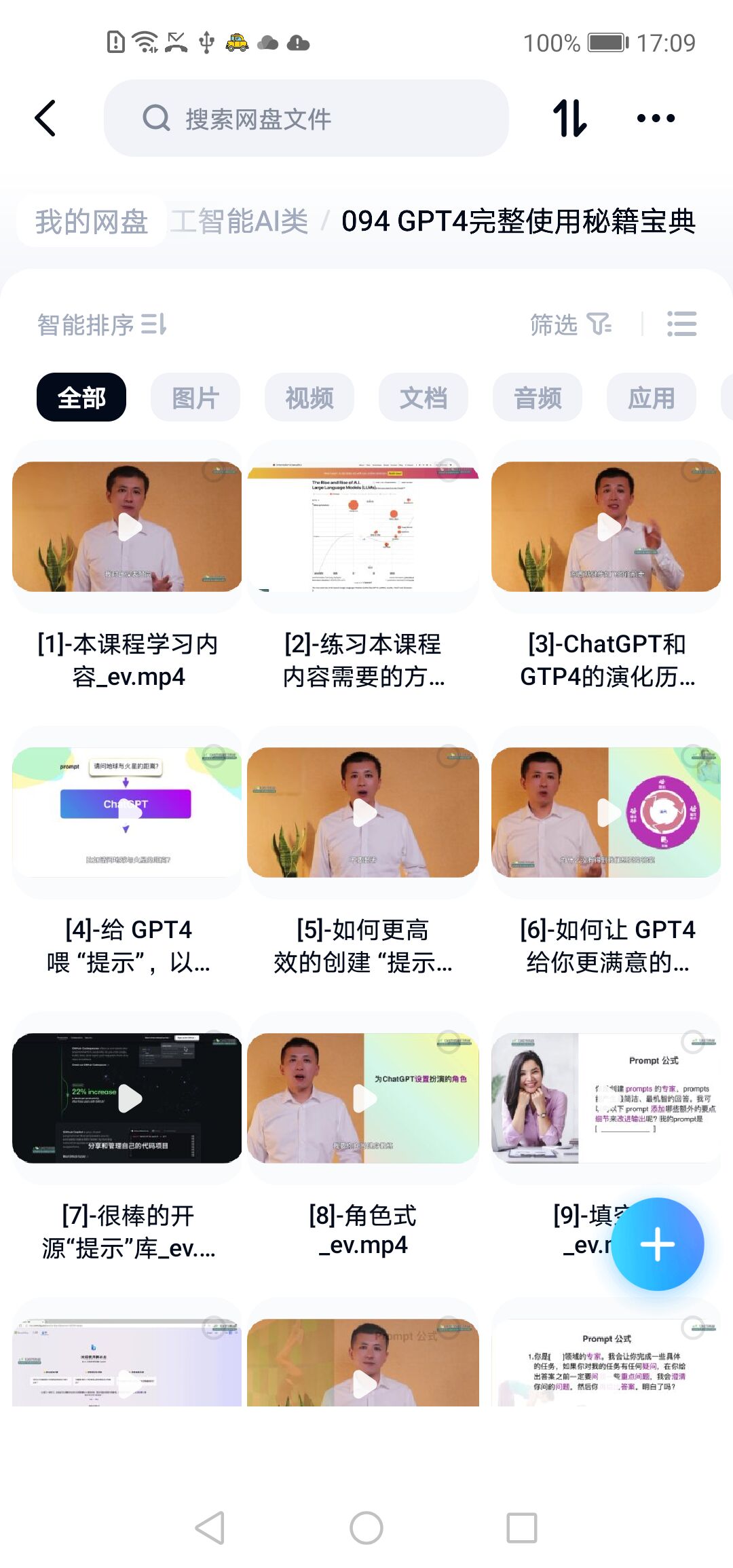The height and width of the screenshot is (1568, 733).
Task: Open video [5]-如何更高效的创建“提示
Action: [363, 813]
